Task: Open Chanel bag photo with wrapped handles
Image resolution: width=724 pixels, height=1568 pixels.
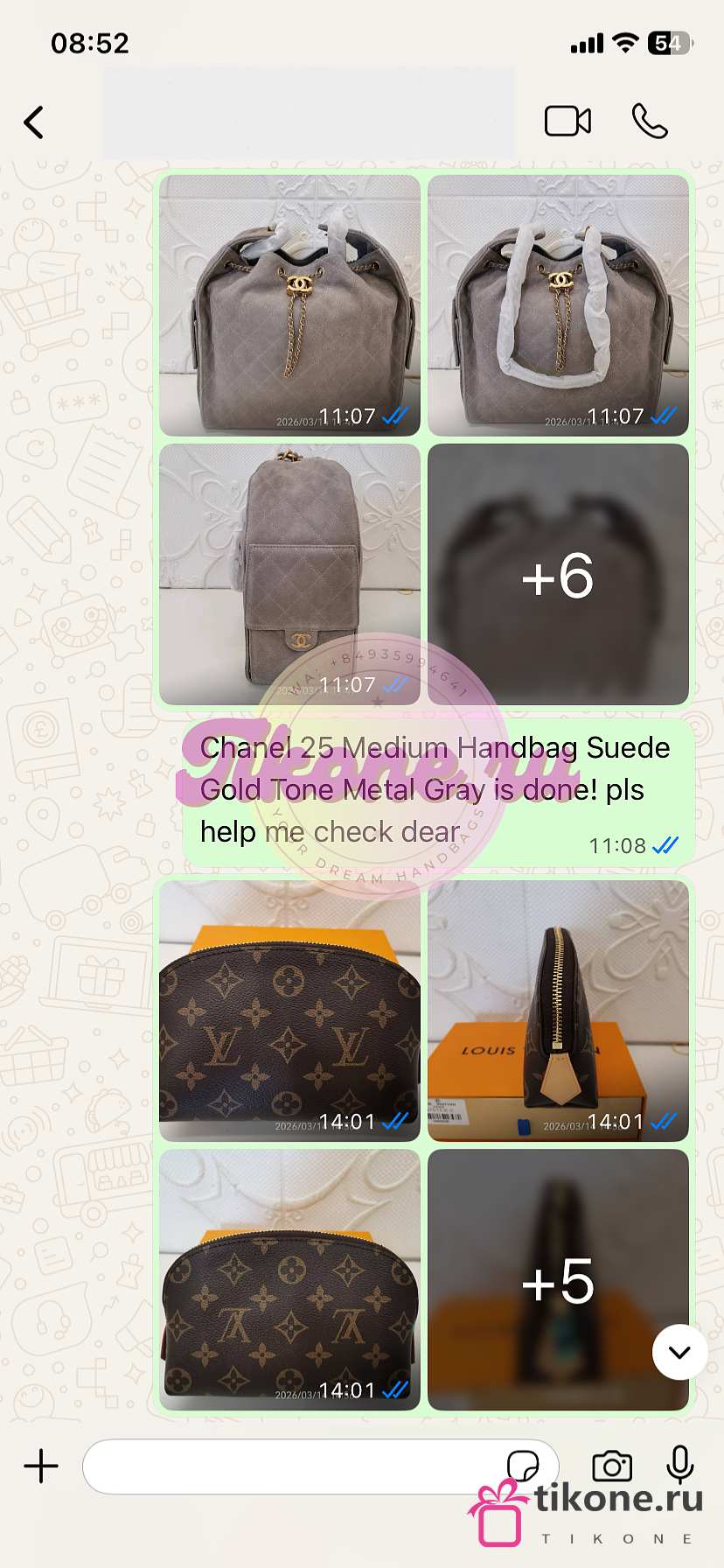Action: tap(558, 304)
